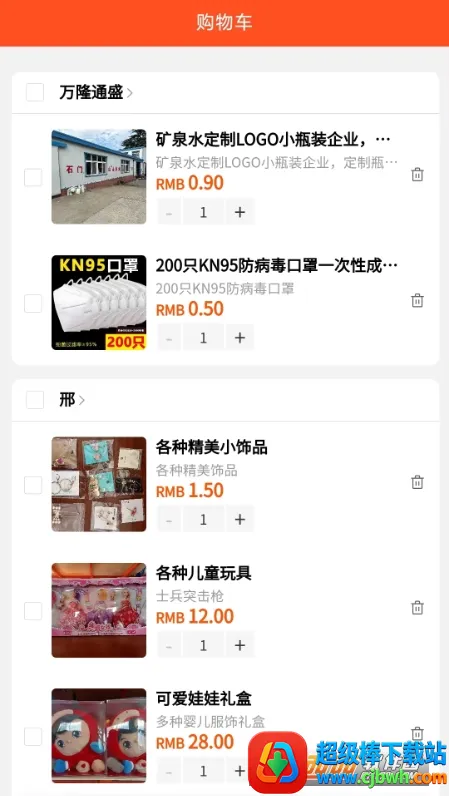Delete the 矿泉水定制LOGO item from cart

pyautogui.click(x=417, y=175)
